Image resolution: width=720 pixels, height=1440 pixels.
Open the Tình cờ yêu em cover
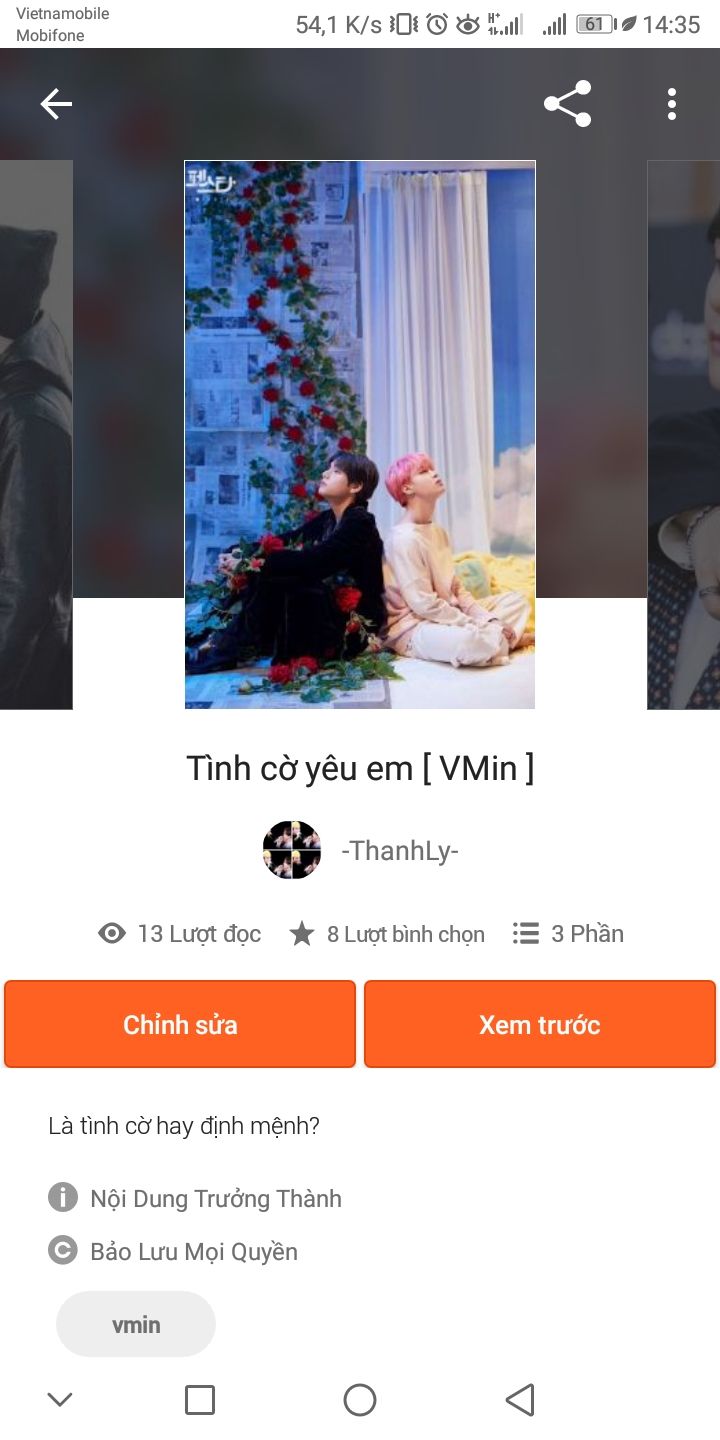[x=360, y=434]
